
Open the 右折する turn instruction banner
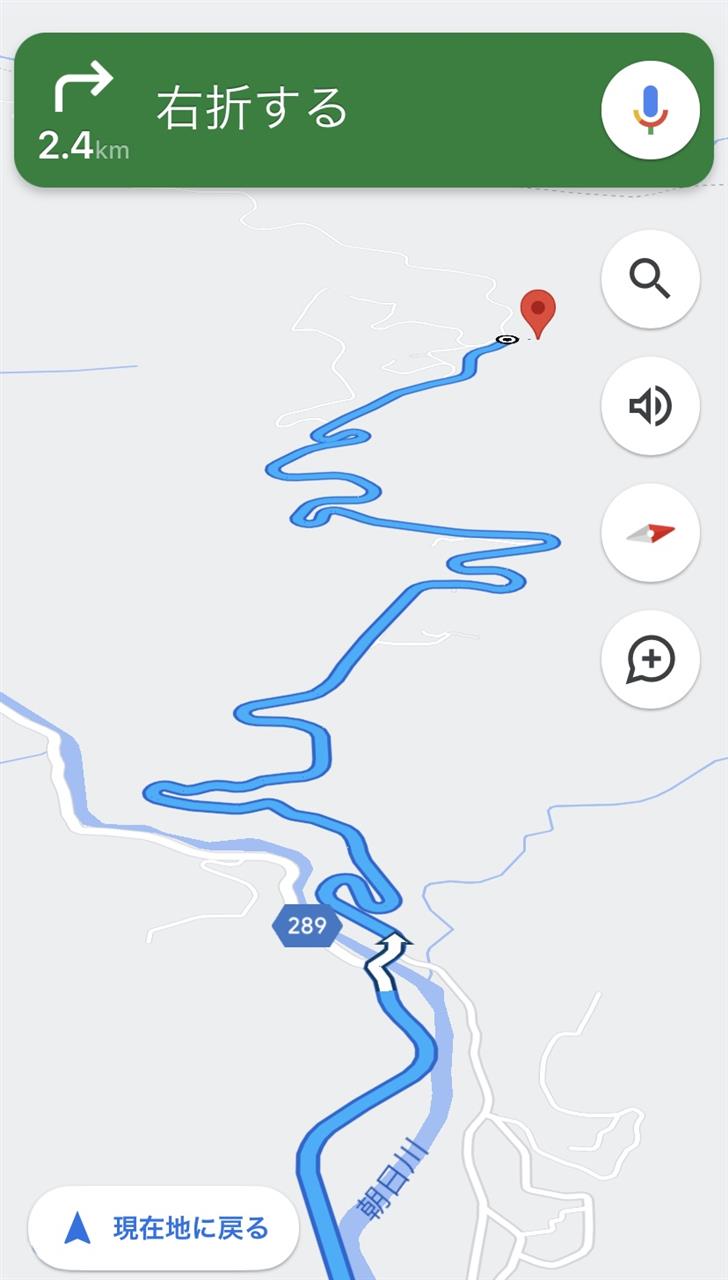point(300,110)
